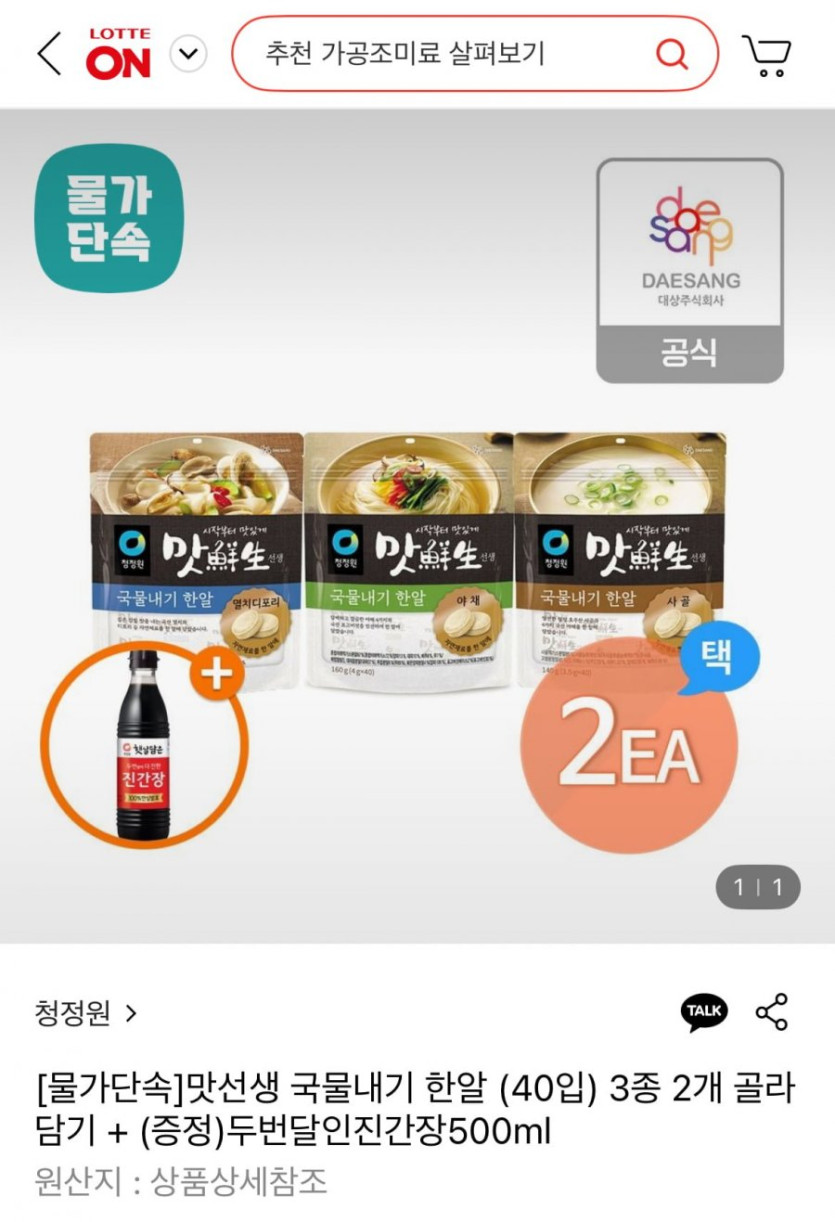The height and width of the screenshot is (1222, 835).
Task: Share this product
Action: [772, 1012]
